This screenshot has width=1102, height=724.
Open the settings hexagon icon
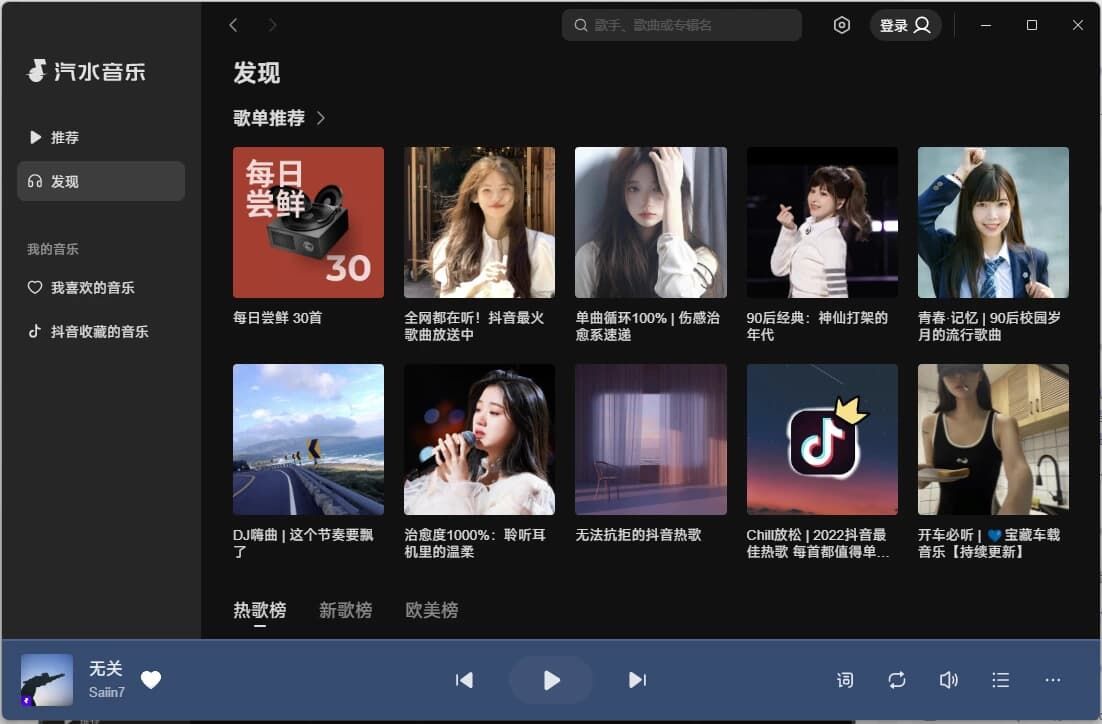tap(842, 26)
